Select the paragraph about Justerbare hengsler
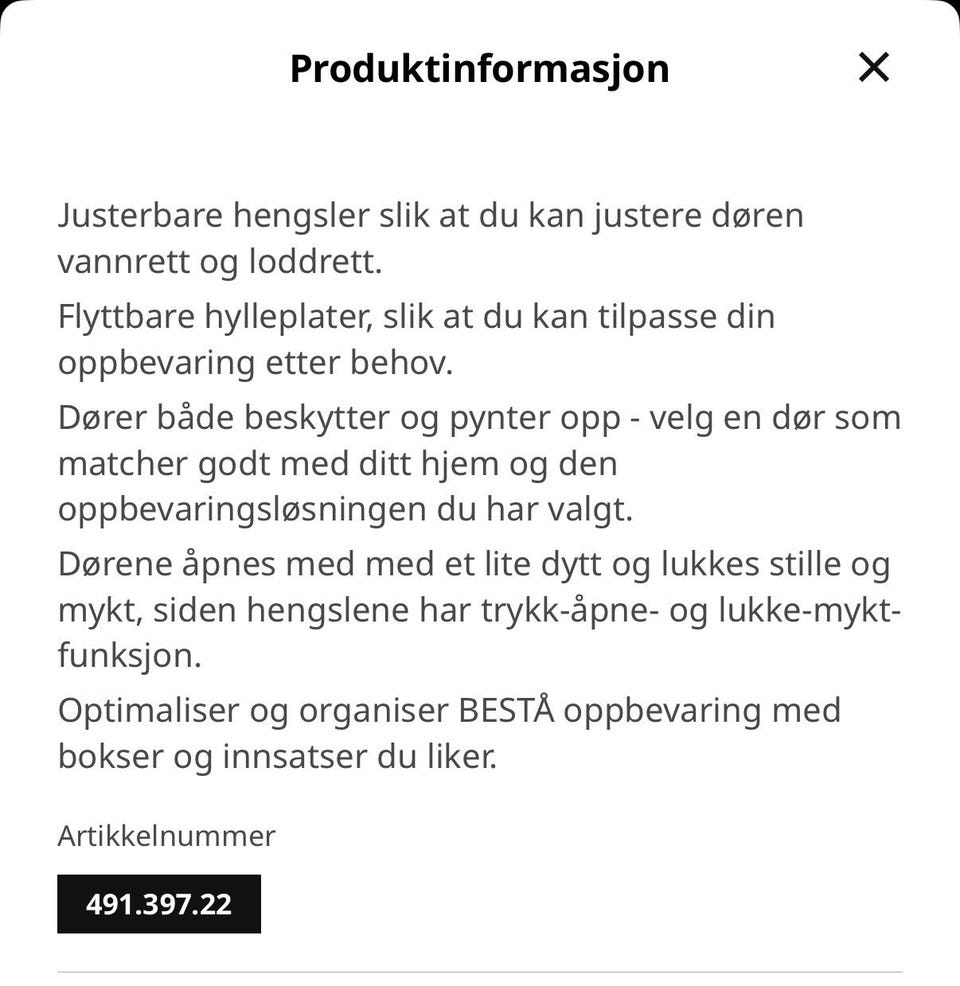 432,238
